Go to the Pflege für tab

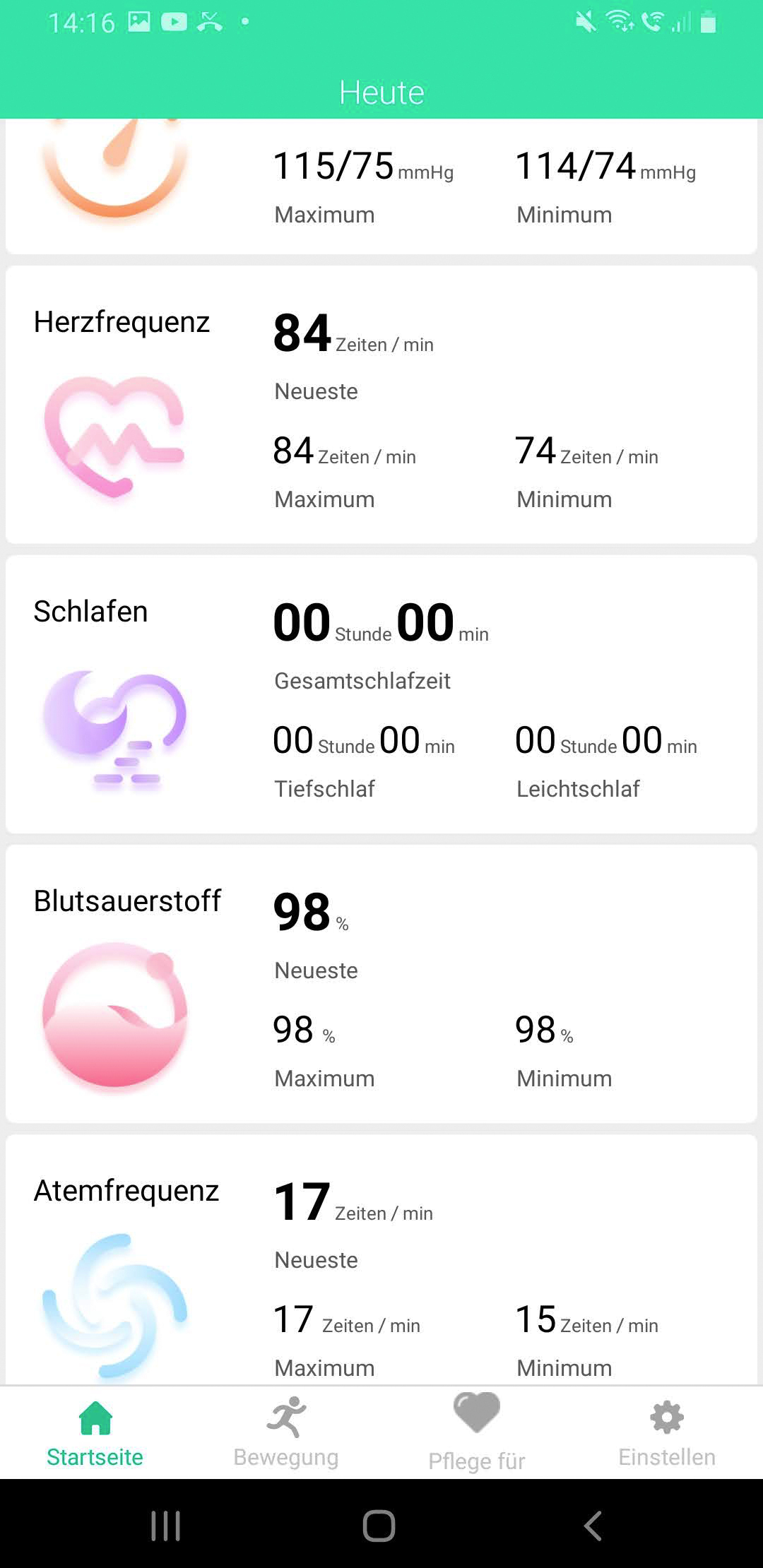(x=477, y=1432)
